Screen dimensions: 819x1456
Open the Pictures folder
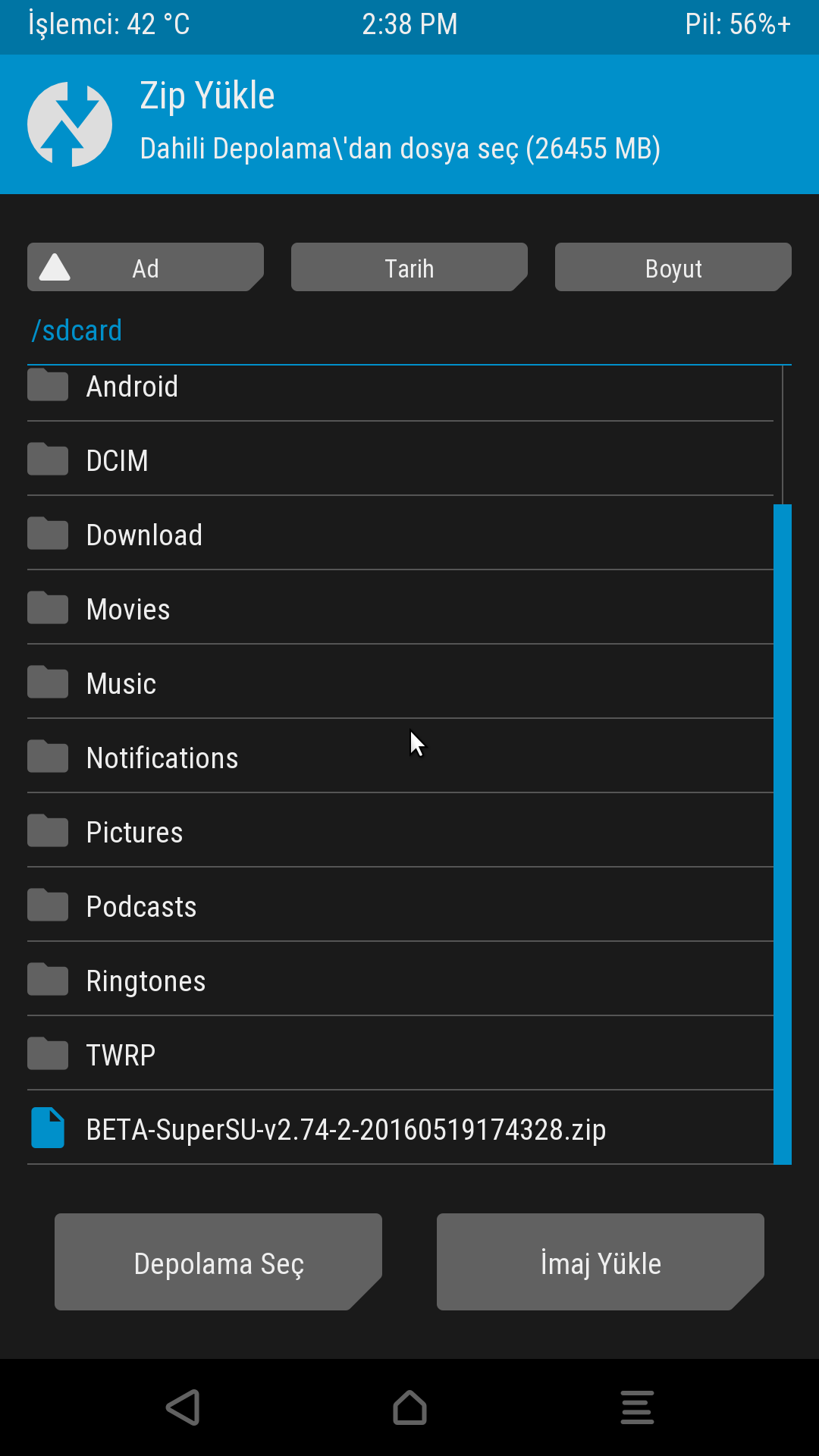135,832
